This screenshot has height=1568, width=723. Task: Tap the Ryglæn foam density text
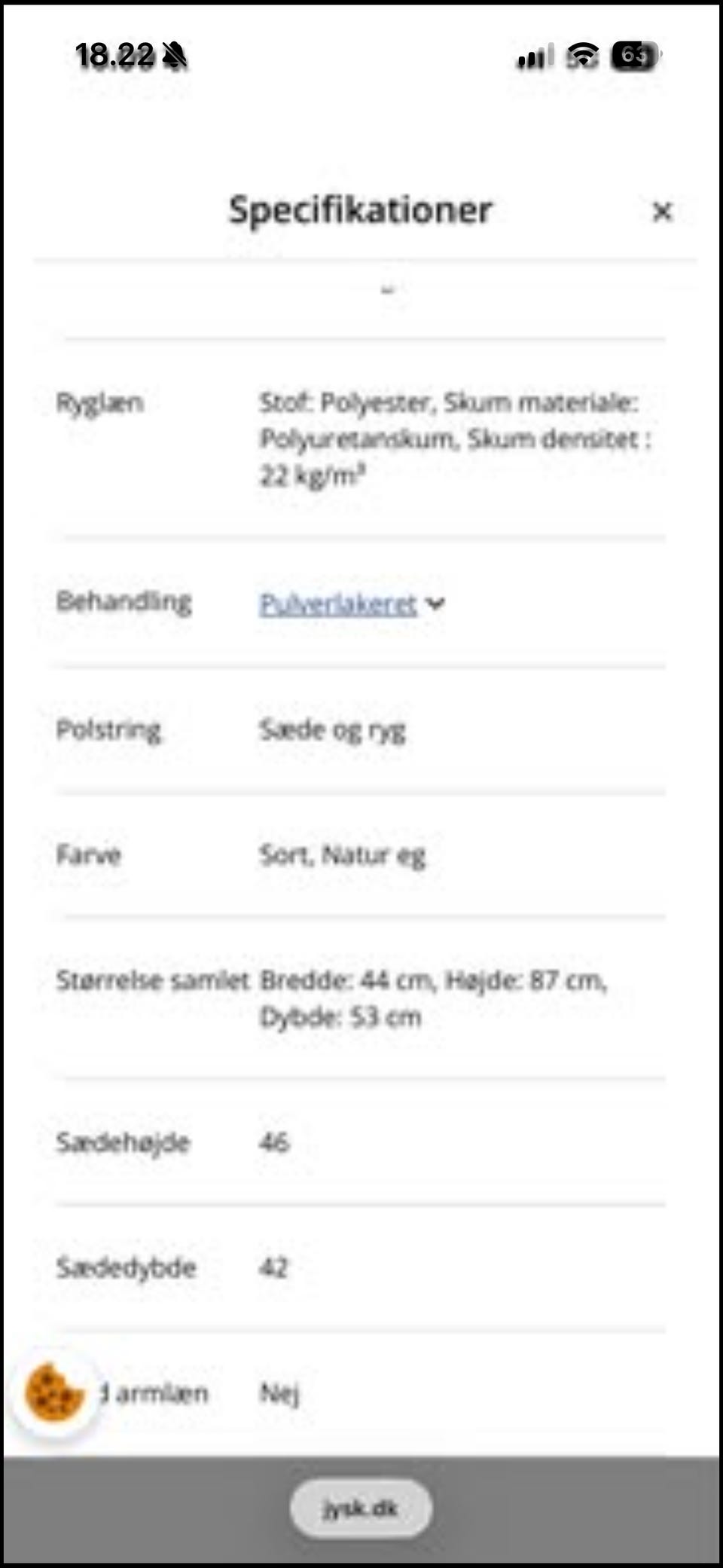(x=452, y=438)
